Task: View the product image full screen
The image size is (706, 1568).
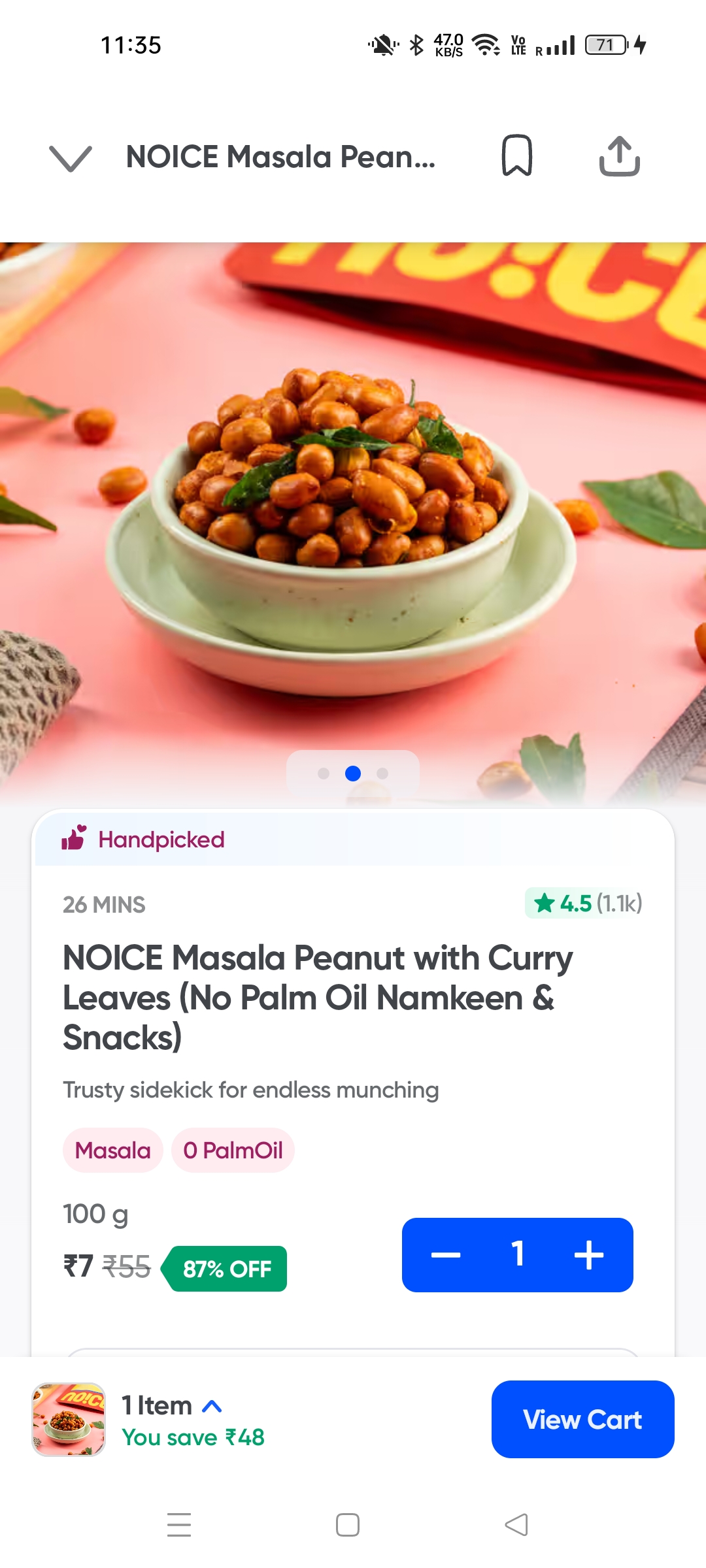Action: (353, 510)
